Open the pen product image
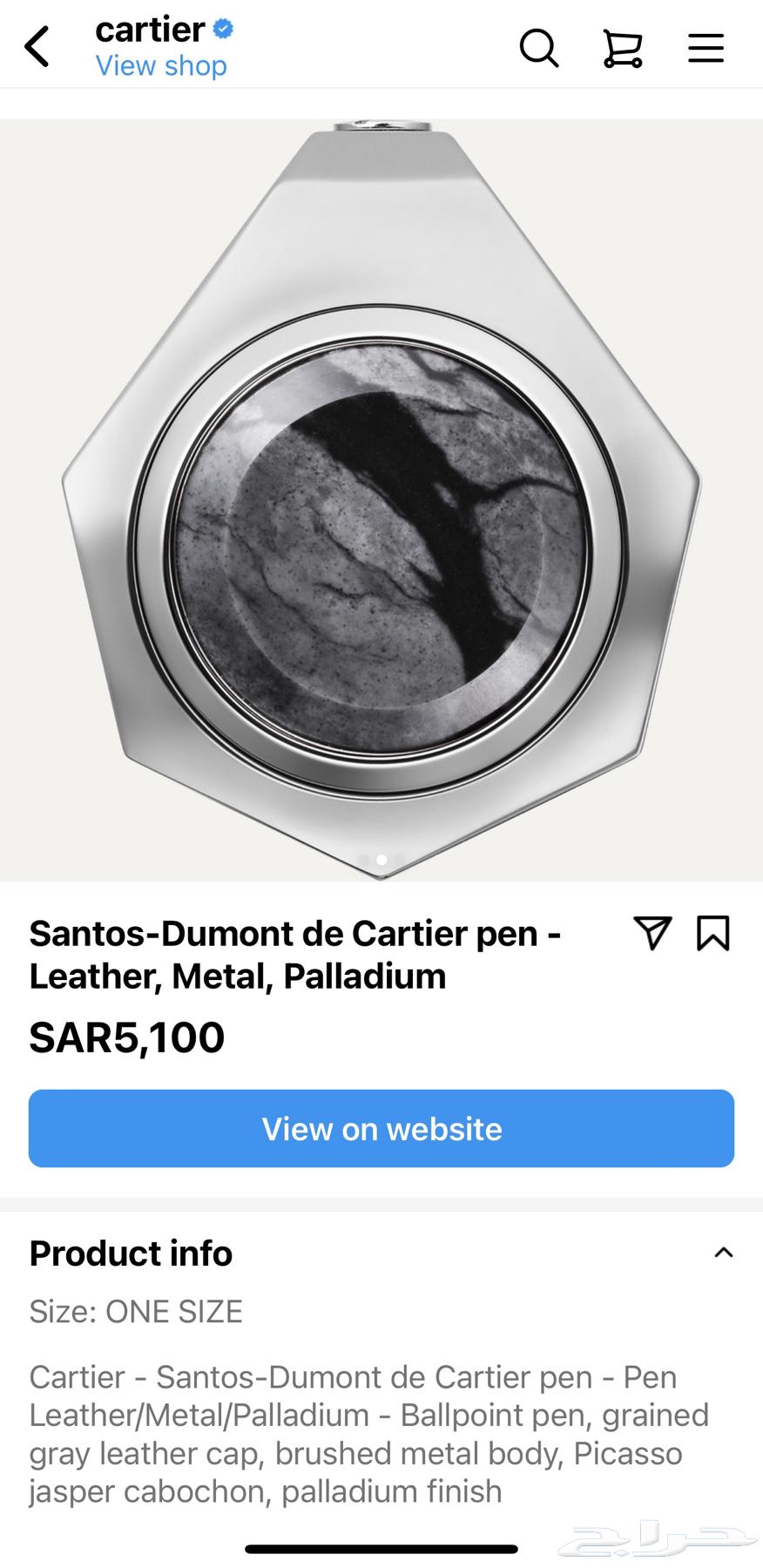 coord(381,501)
